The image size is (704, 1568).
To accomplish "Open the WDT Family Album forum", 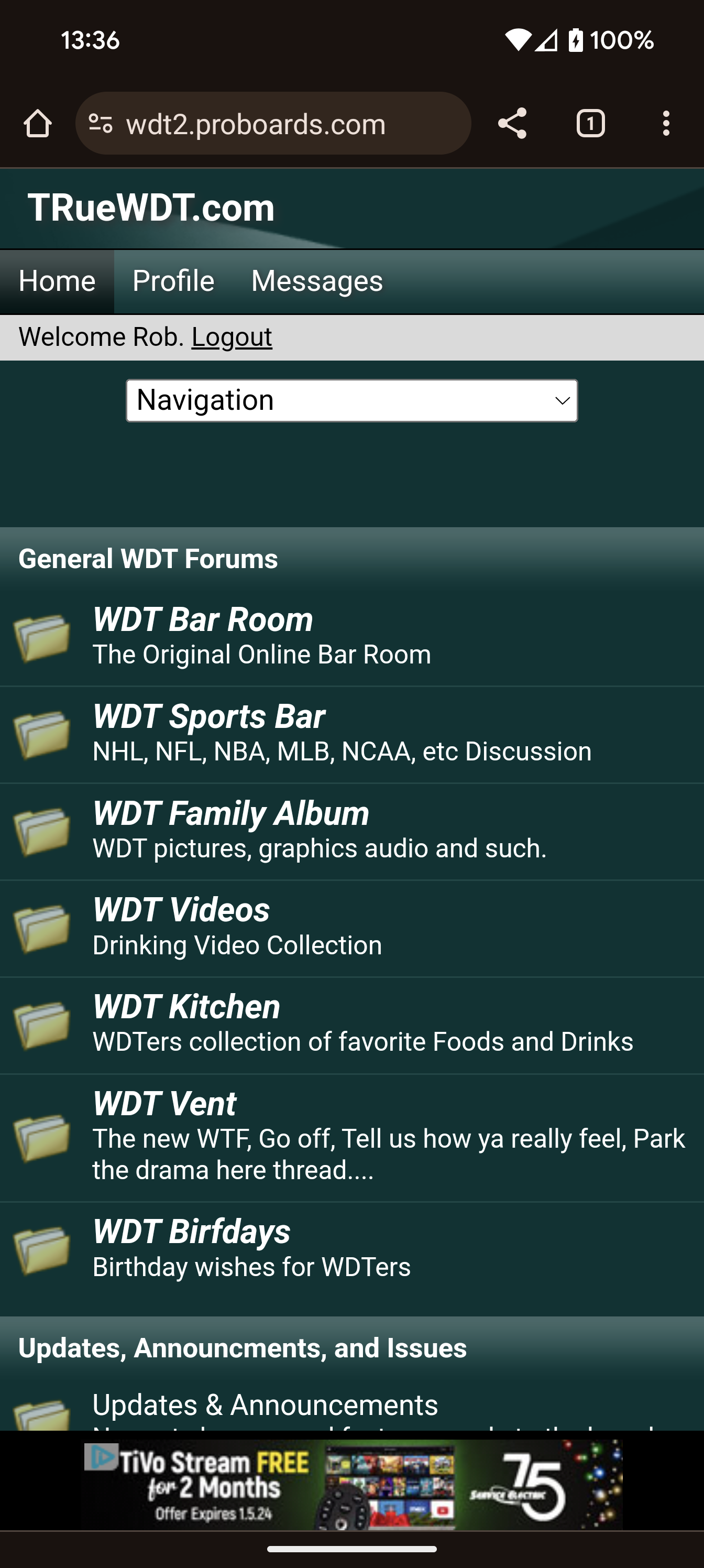I will point(230,814).
